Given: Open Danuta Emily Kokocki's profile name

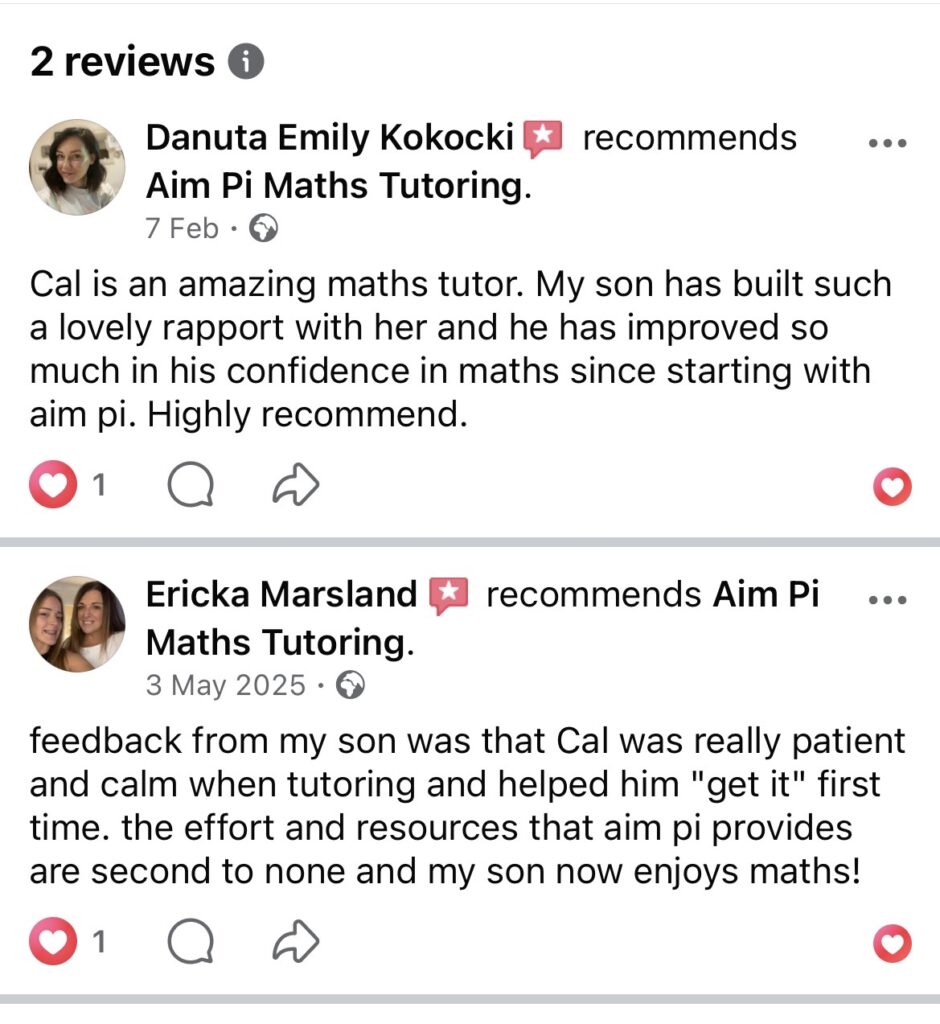Looking at the screenshot, I should pyautogui.click(x=329, y=137).
